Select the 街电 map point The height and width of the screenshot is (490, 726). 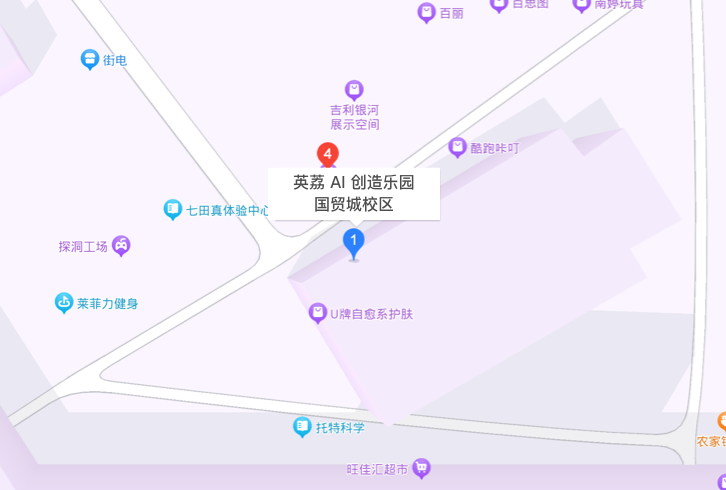coord(90,60)
